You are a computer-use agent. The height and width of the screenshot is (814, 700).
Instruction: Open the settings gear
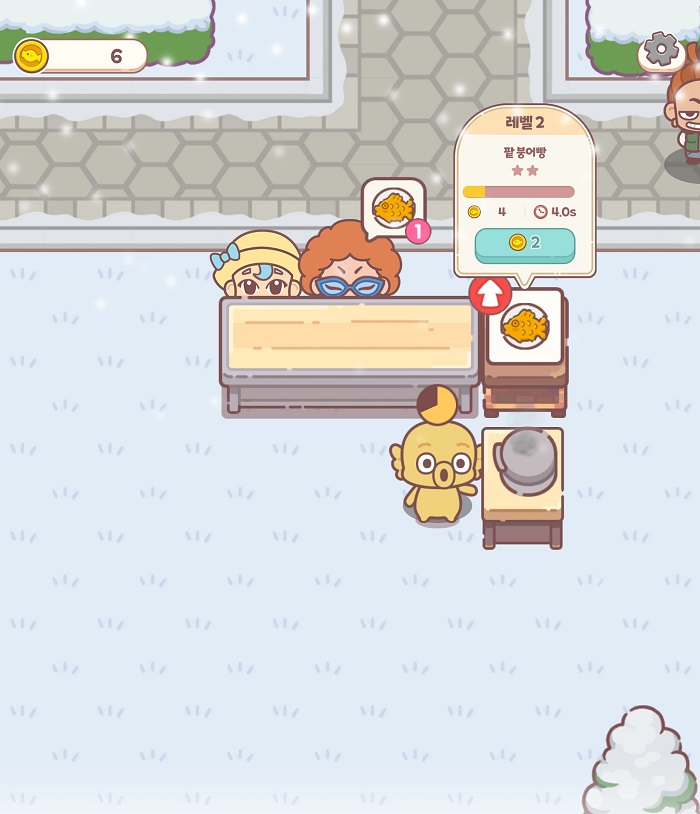pyautogui.click(x=660, y=49)
